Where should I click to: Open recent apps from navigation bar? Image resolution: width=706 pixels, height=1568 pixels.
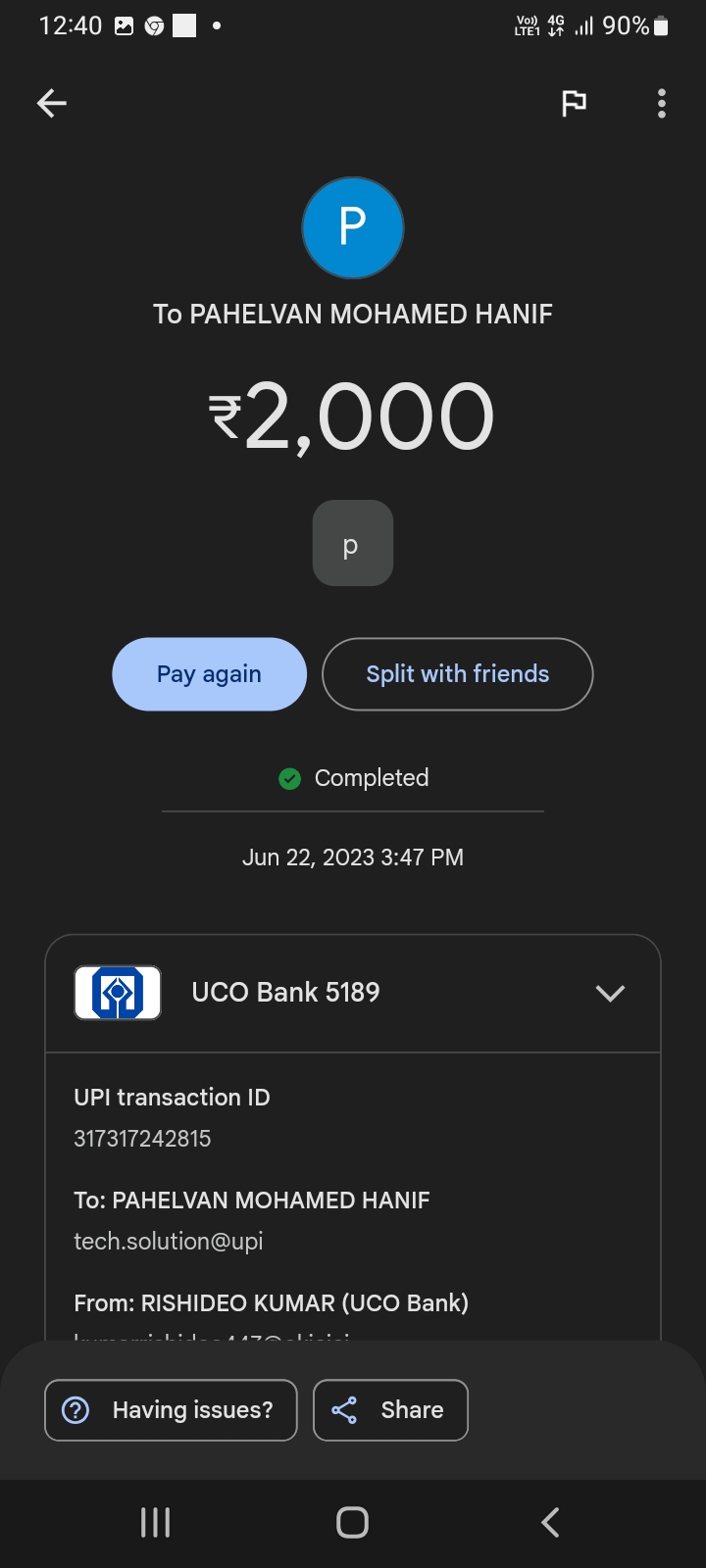[155, 1522]
